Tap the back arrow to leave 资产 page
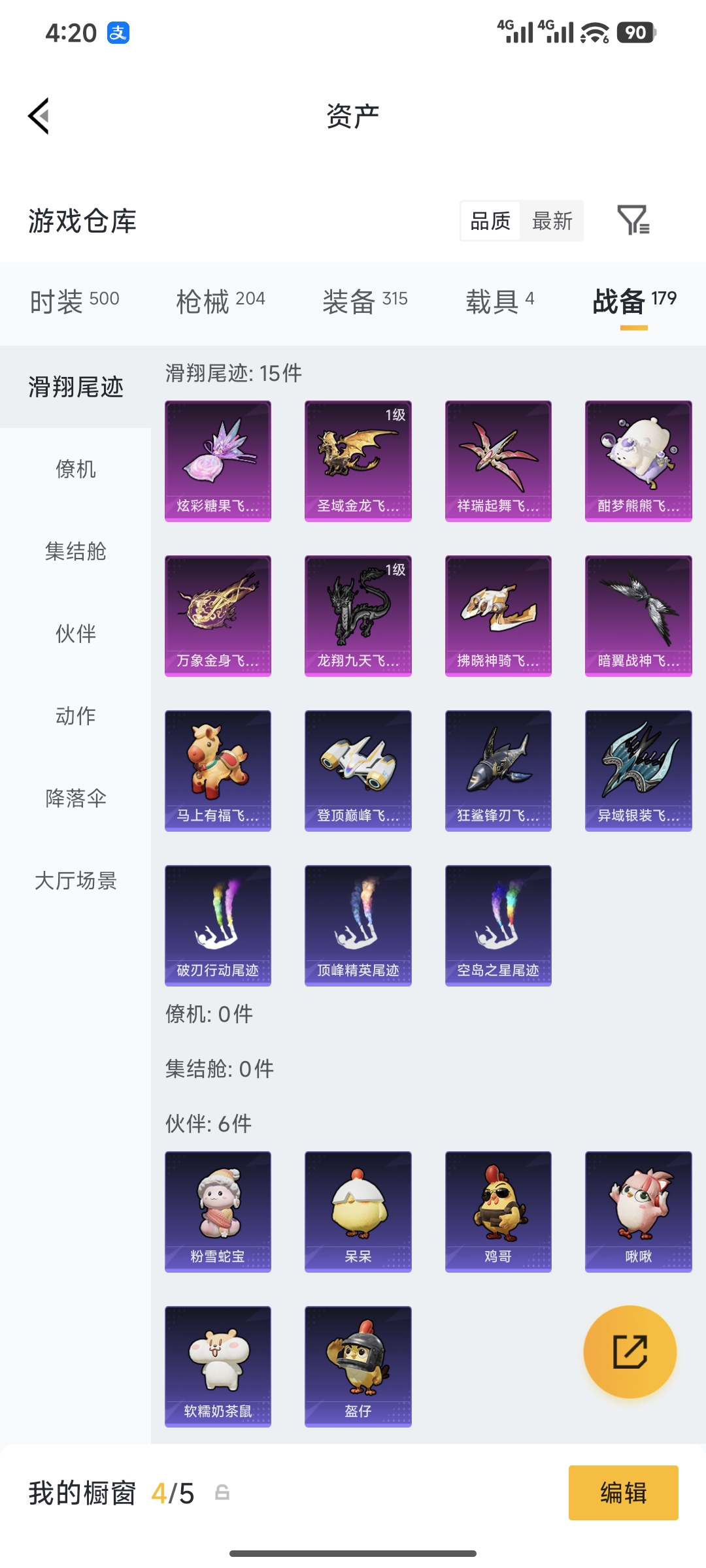The image size is (706, 1568). 37,115
